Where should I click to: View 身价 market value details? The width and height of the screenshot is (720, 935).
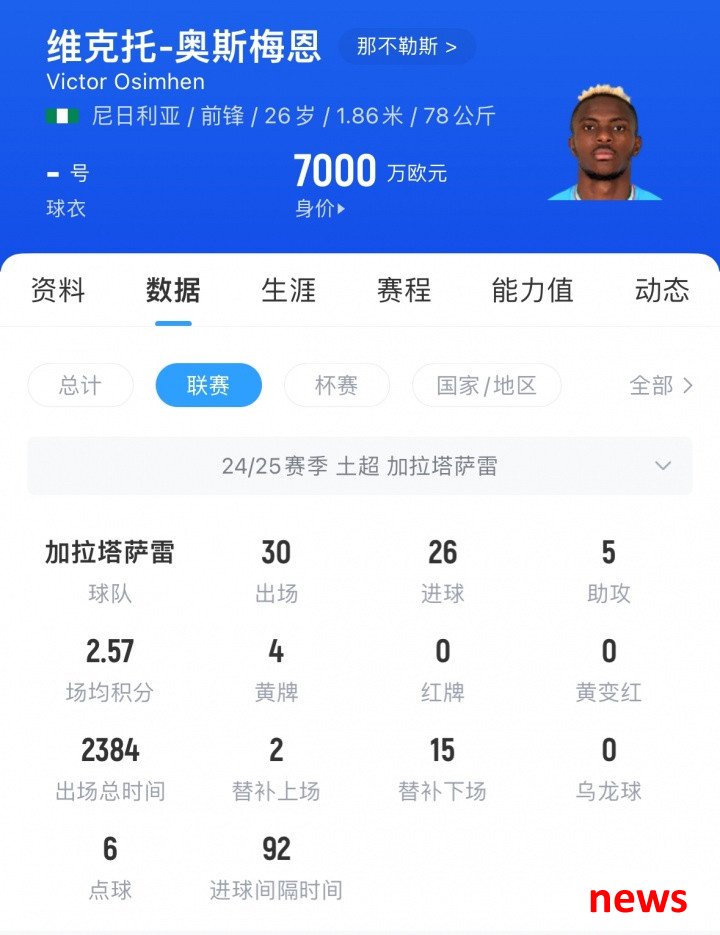pos(319,209)
